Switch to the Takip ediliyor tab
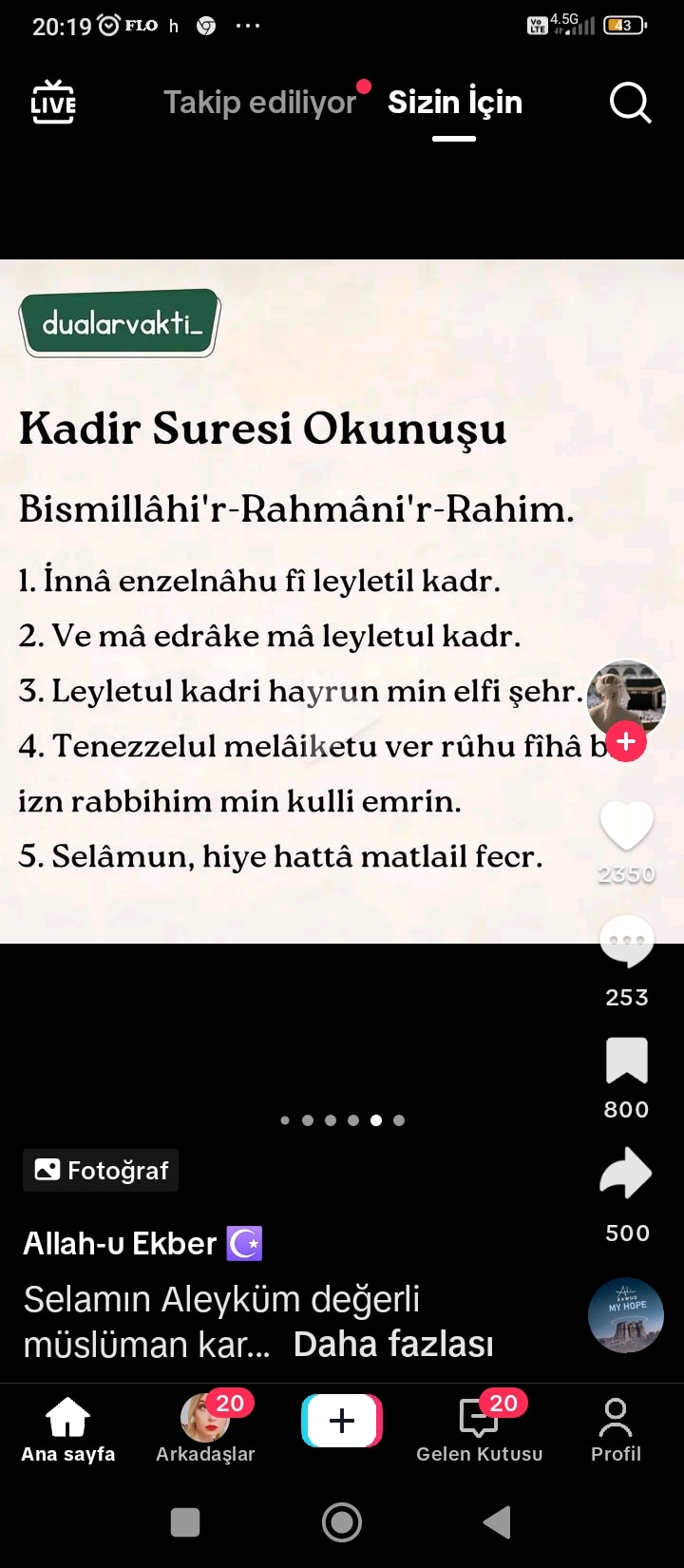Screen dimensions: 684x1568 coord(259,103)
